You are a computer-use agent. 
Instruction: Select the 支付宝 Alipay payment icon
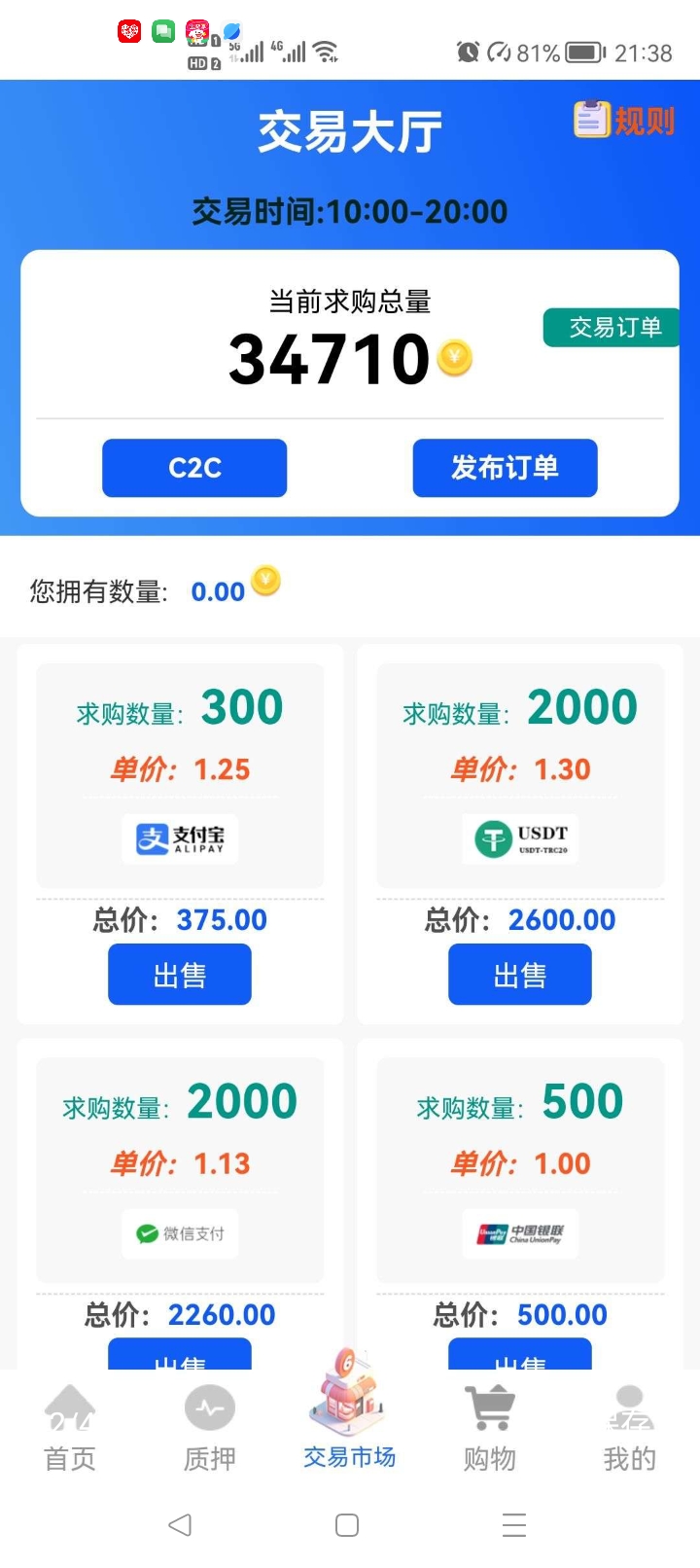click(179, 838)
